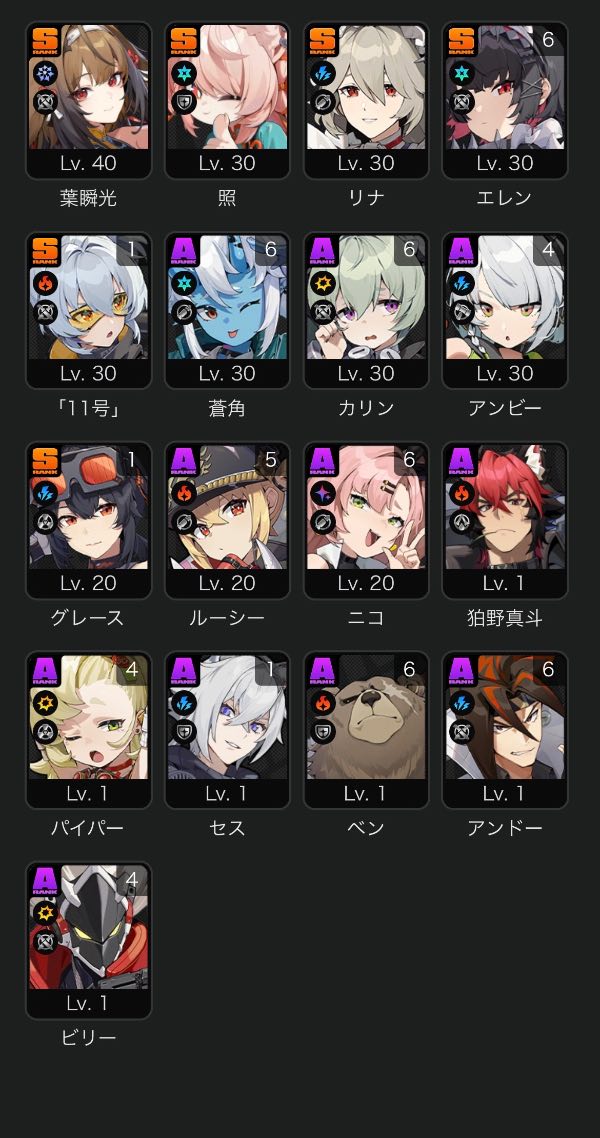600x1138 pixels.
Task: Open グレース's agent card
Action: click(x=88, y=520)
